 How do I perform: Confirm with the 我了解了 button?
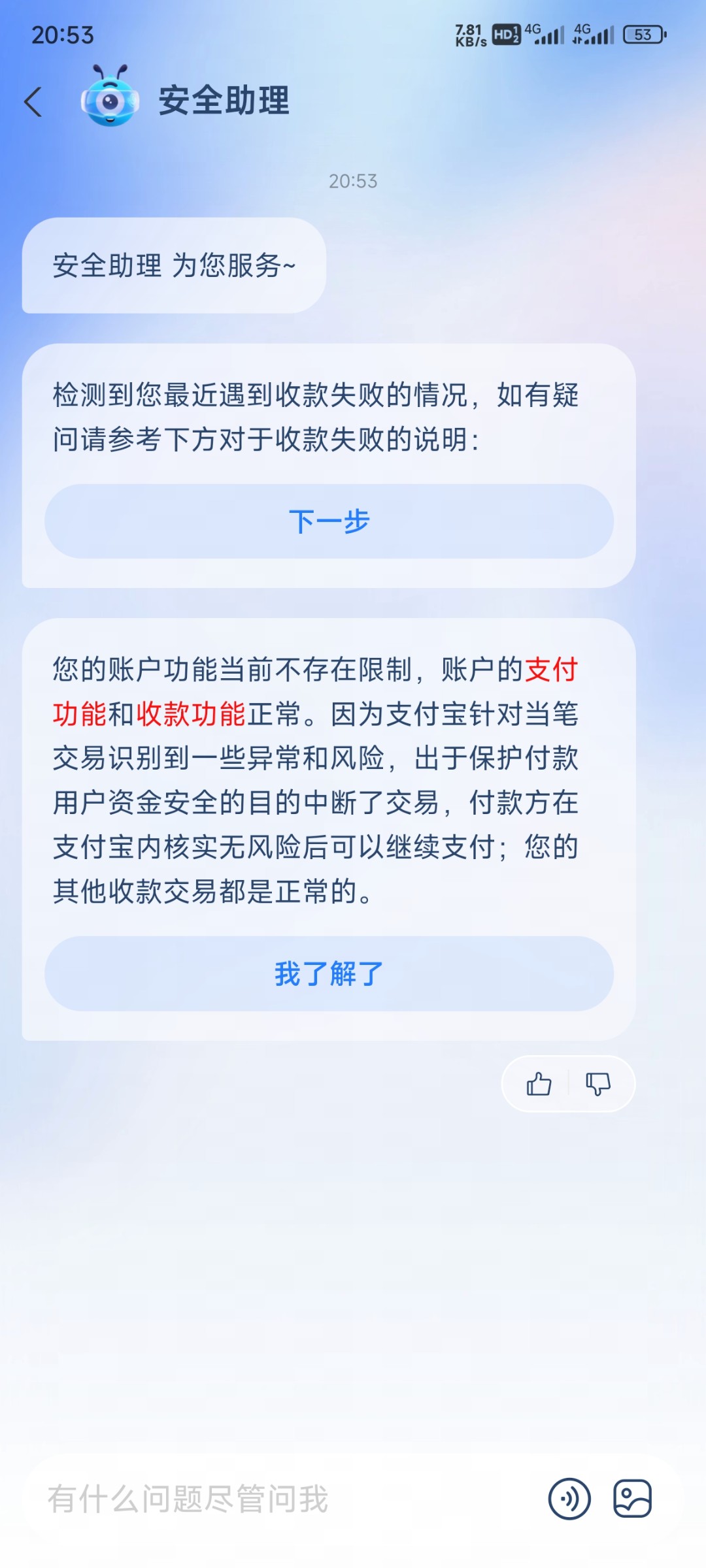point(329,973)
